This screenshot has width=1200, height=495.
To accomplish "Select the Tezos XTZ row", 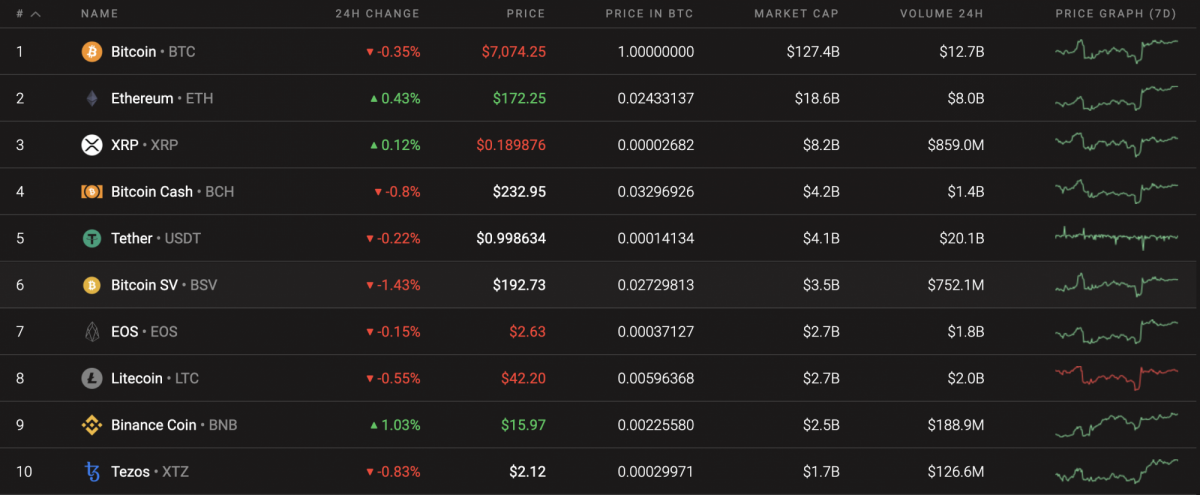I will click(x=130, y=471).
